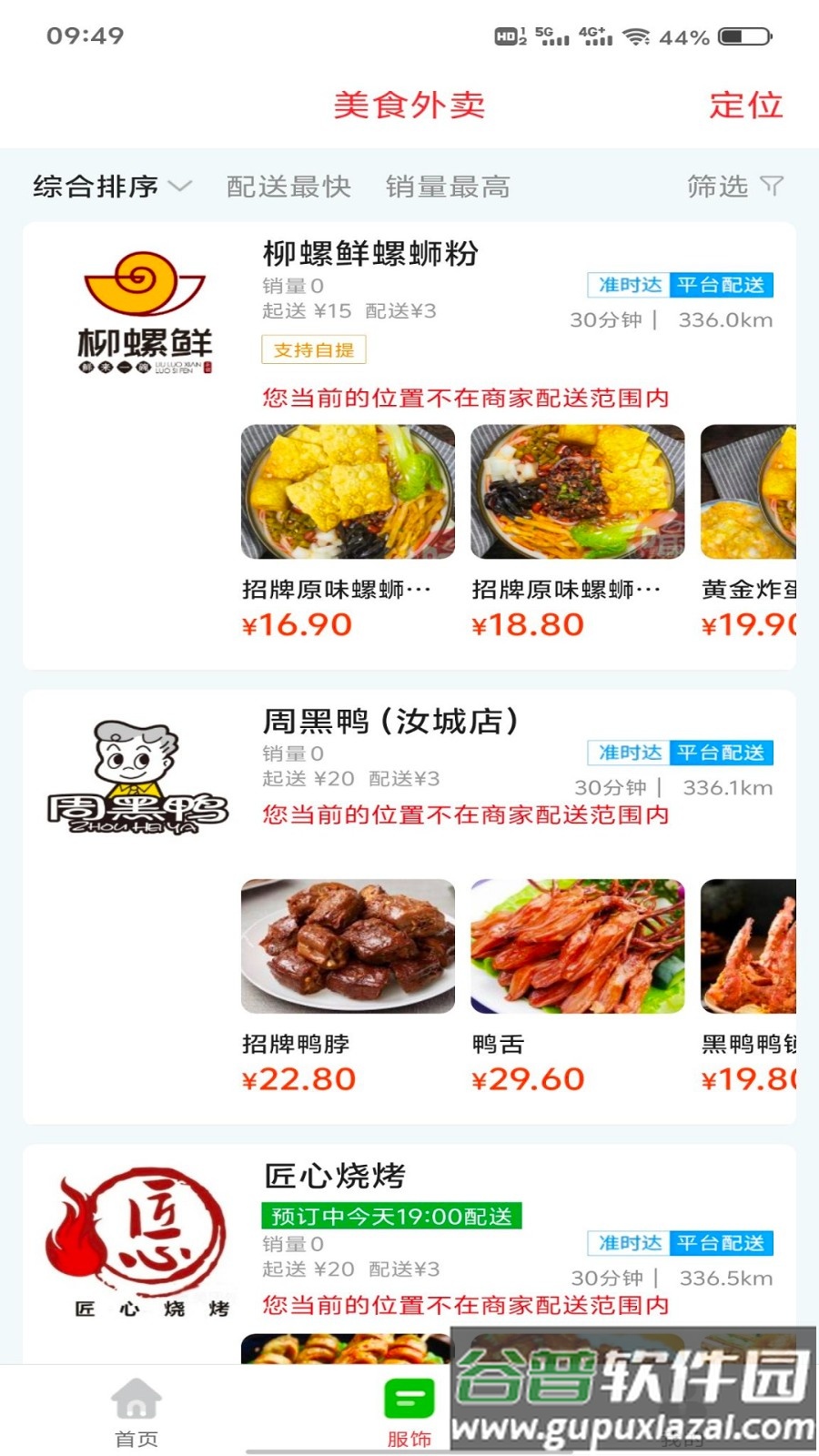切换到销量最高排序

coord(450,187)
